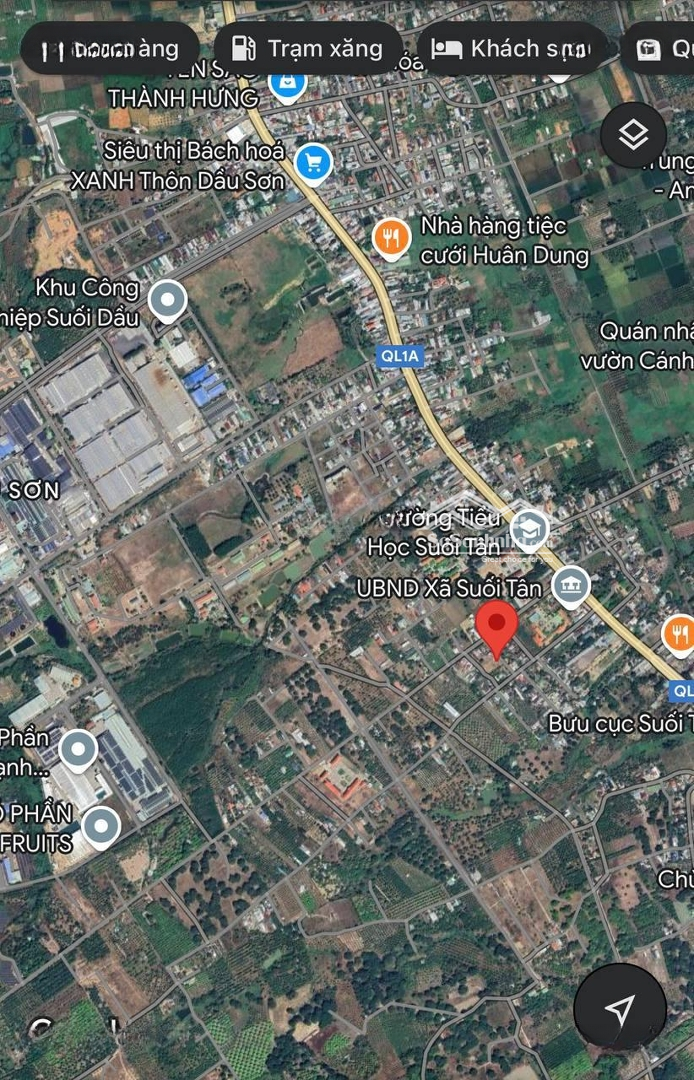
Task: Tap the FRUITS company location pin
Action: pyautogui.click(x=100, y=826)
